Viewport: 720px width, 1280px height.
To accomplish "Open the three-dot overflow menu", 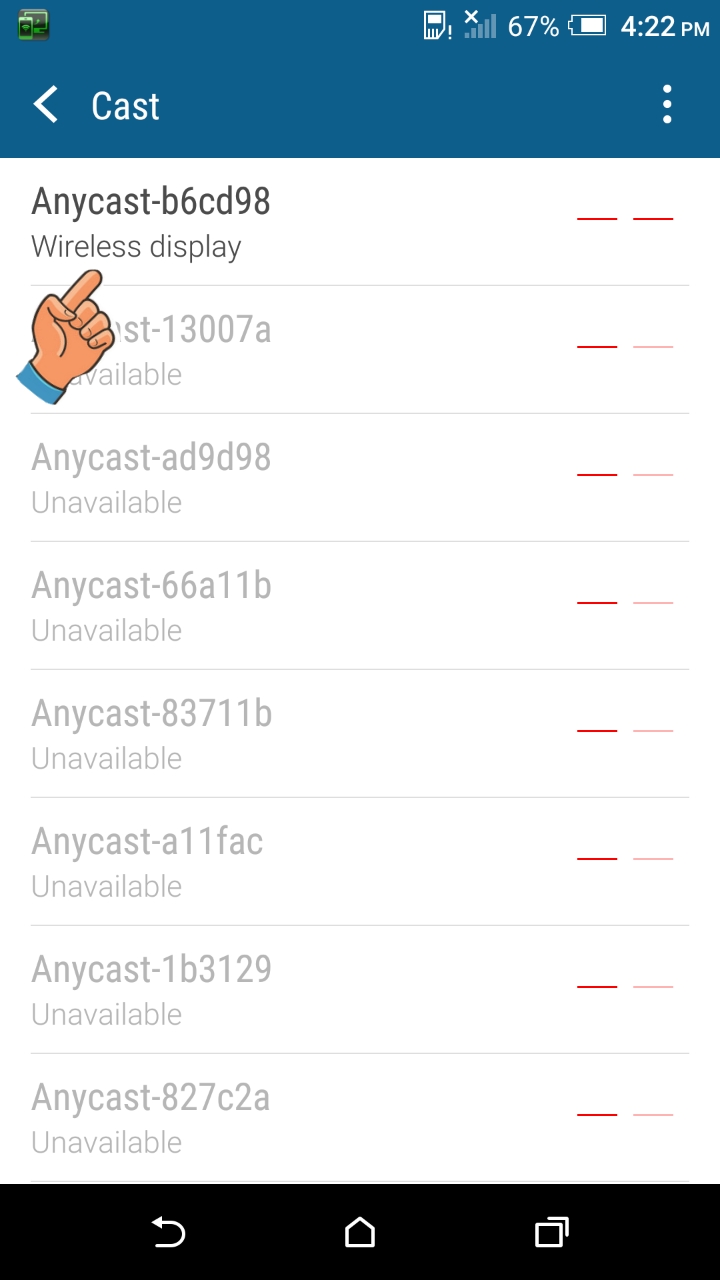I will pyautogui.click(x=667, y=103).
